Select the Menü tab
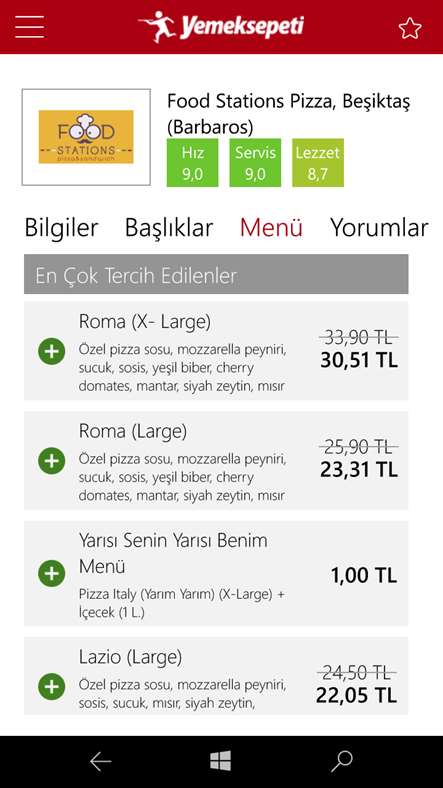The image size is (443, 788). (x=271, y=228)
